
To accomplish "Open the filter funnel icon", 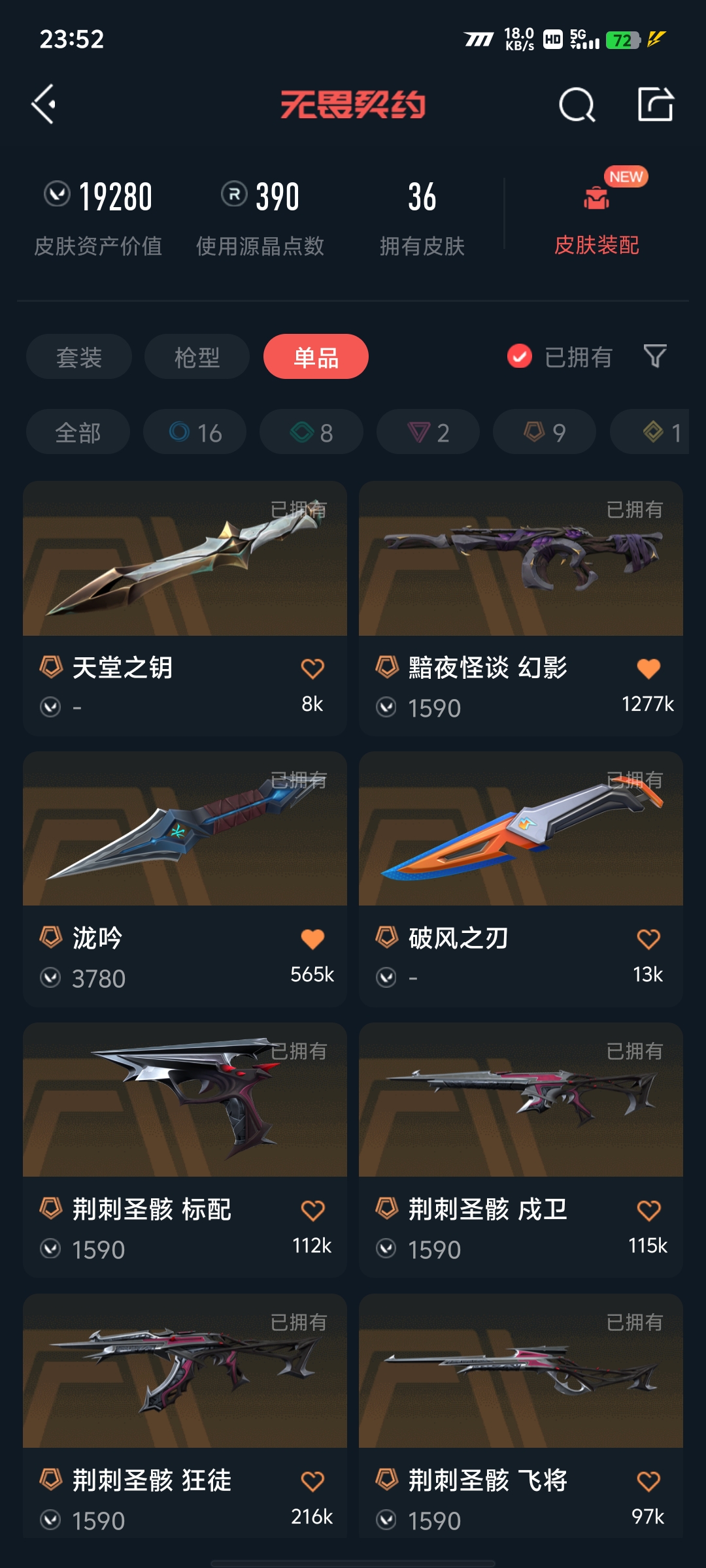I will coord(655,357).
